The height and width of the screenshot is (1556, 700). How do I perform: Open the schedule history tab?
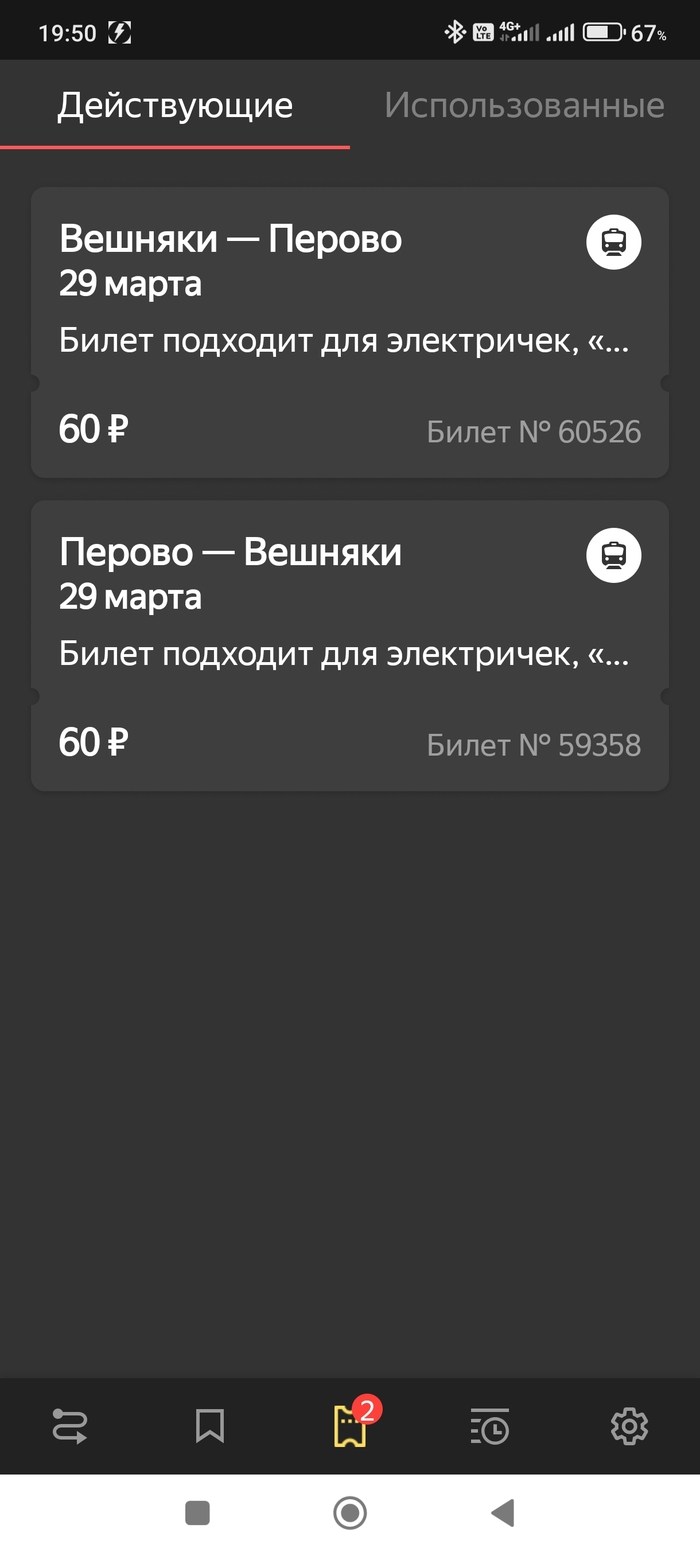(x=490, y=1426)
